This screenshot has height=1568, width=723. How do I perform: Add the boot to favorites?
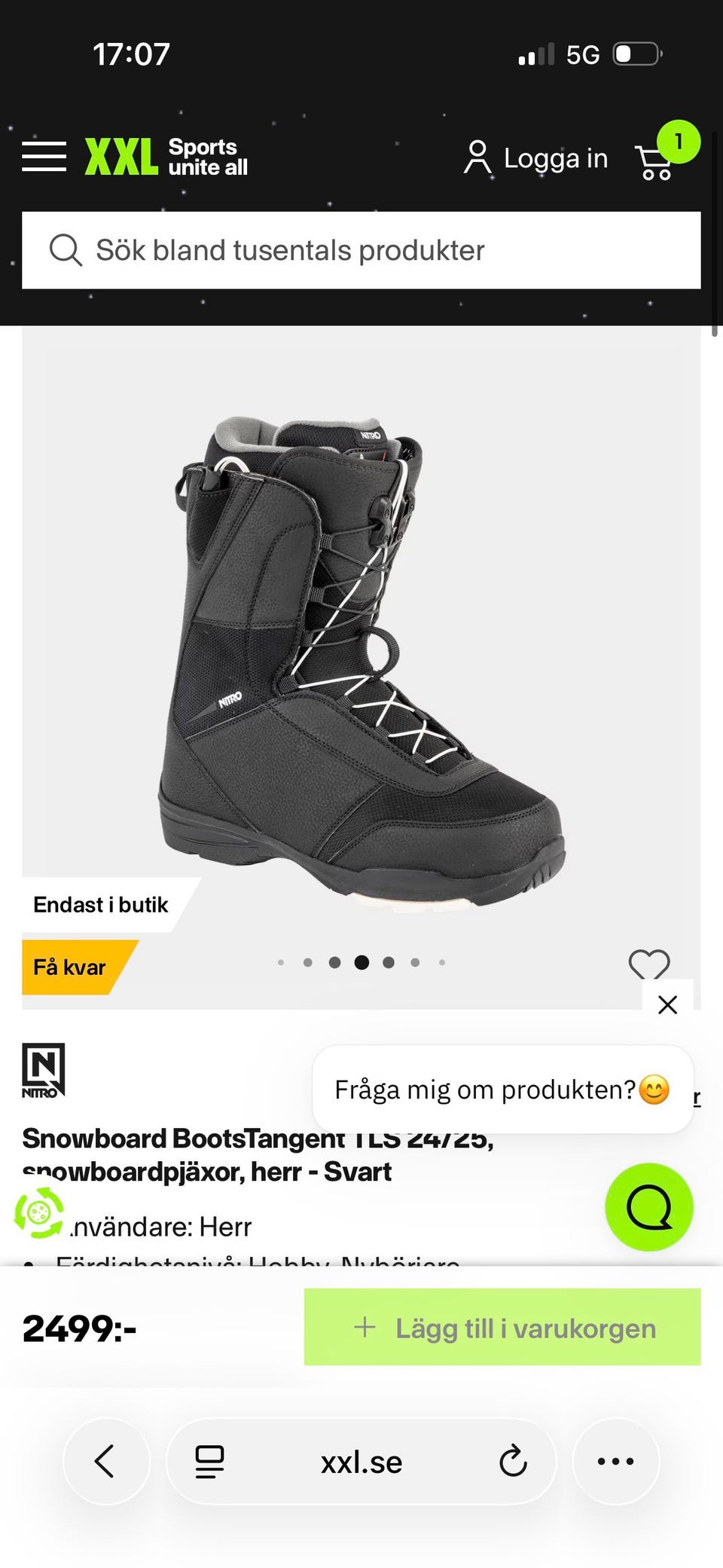pyautogui.click(x=648, y=964)
